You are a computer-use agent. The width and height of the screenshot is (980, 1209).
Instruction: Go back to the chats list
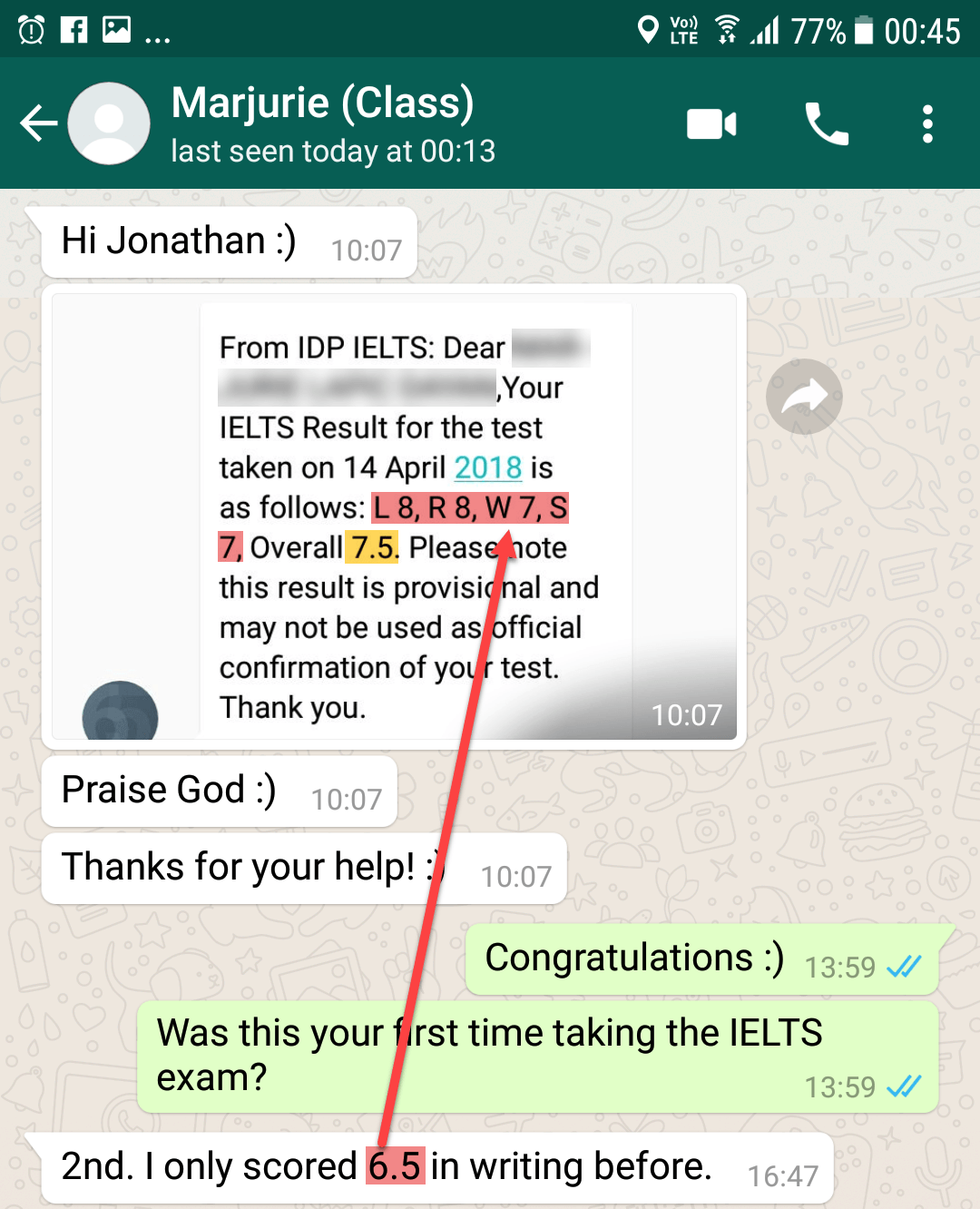38,123
